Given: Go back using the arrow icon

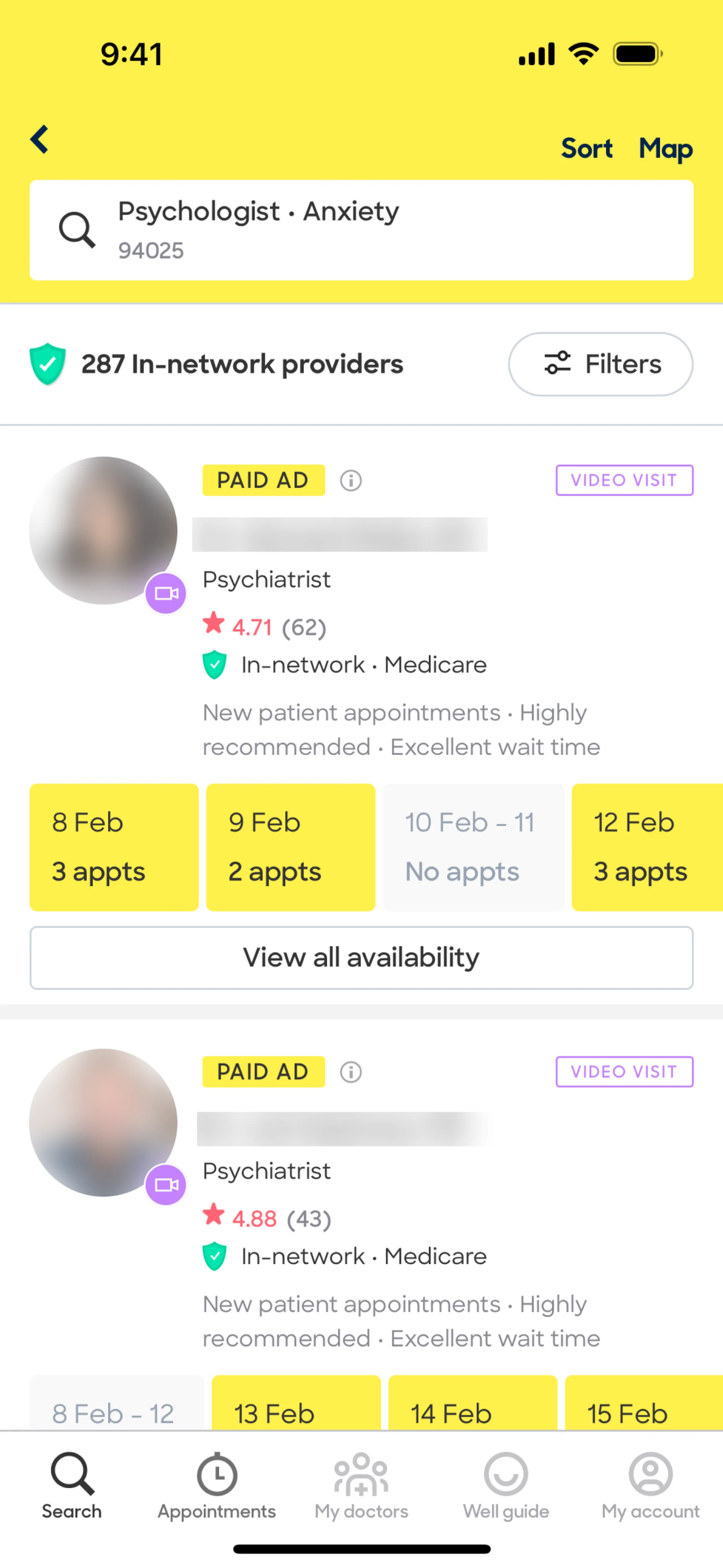Looking at the screenshot, I should tap(40, 139).
